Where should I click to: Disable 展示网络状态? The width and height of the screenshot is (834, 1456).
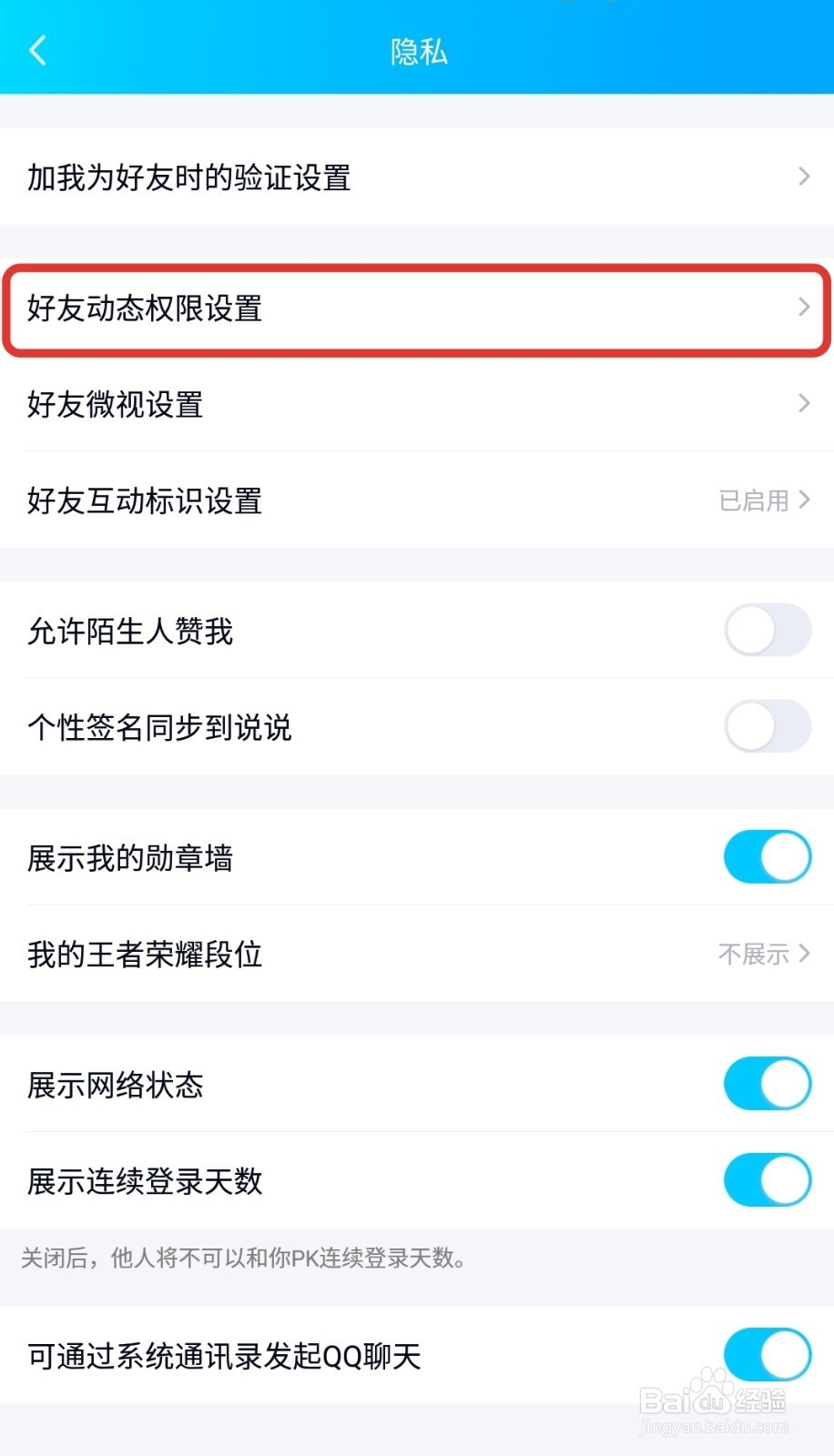point(768,1084)
